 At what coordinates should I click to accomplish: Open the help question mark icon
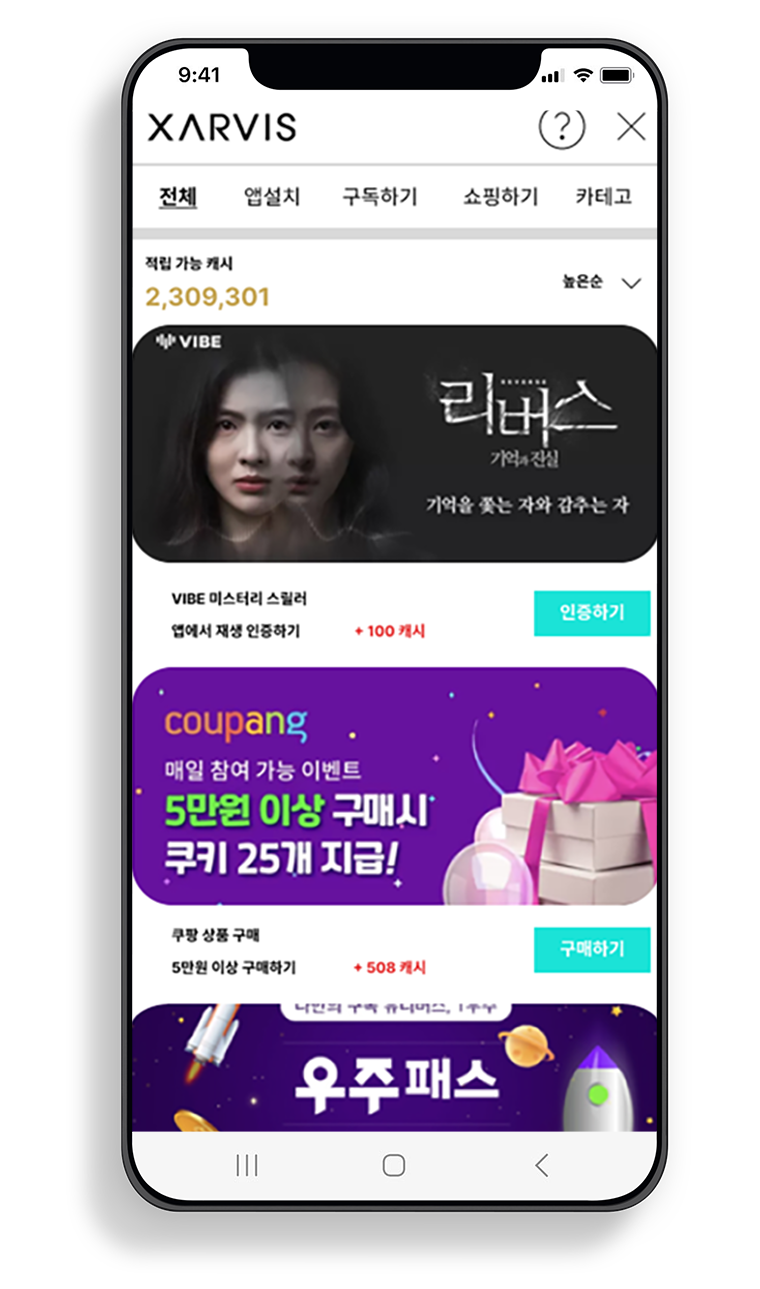561,127
